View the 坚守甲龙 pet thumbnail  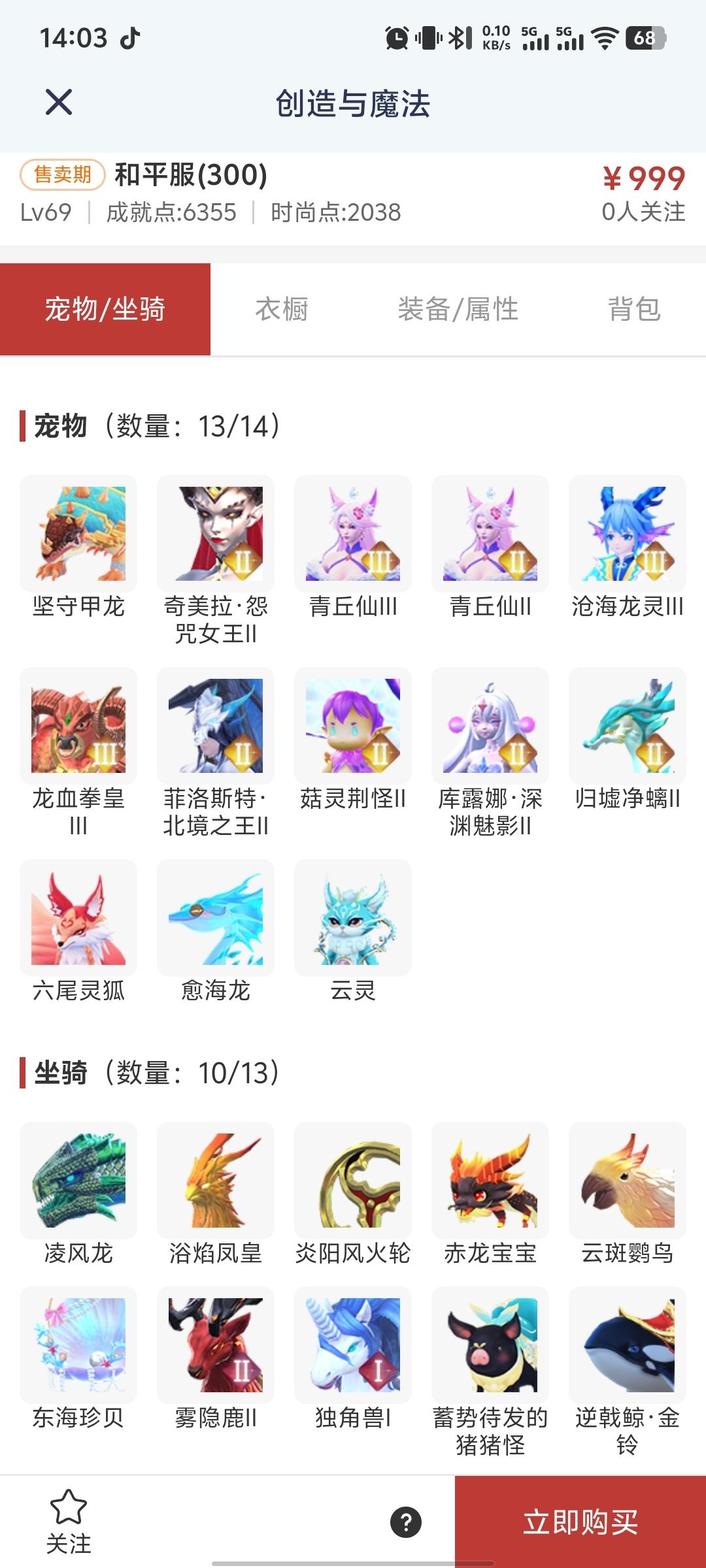point(78,533)
